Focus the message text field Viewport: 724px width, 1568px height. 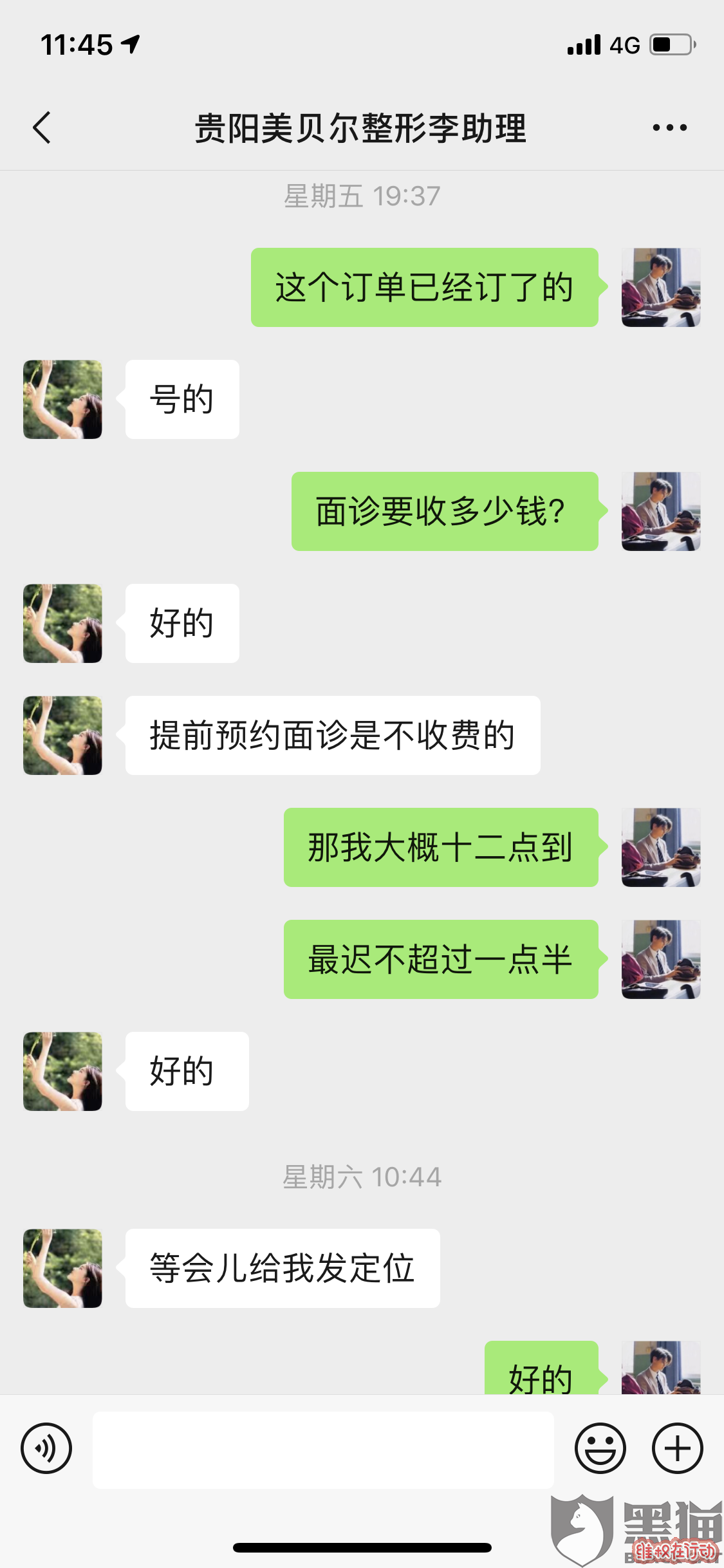click(x=323, y=1450)
